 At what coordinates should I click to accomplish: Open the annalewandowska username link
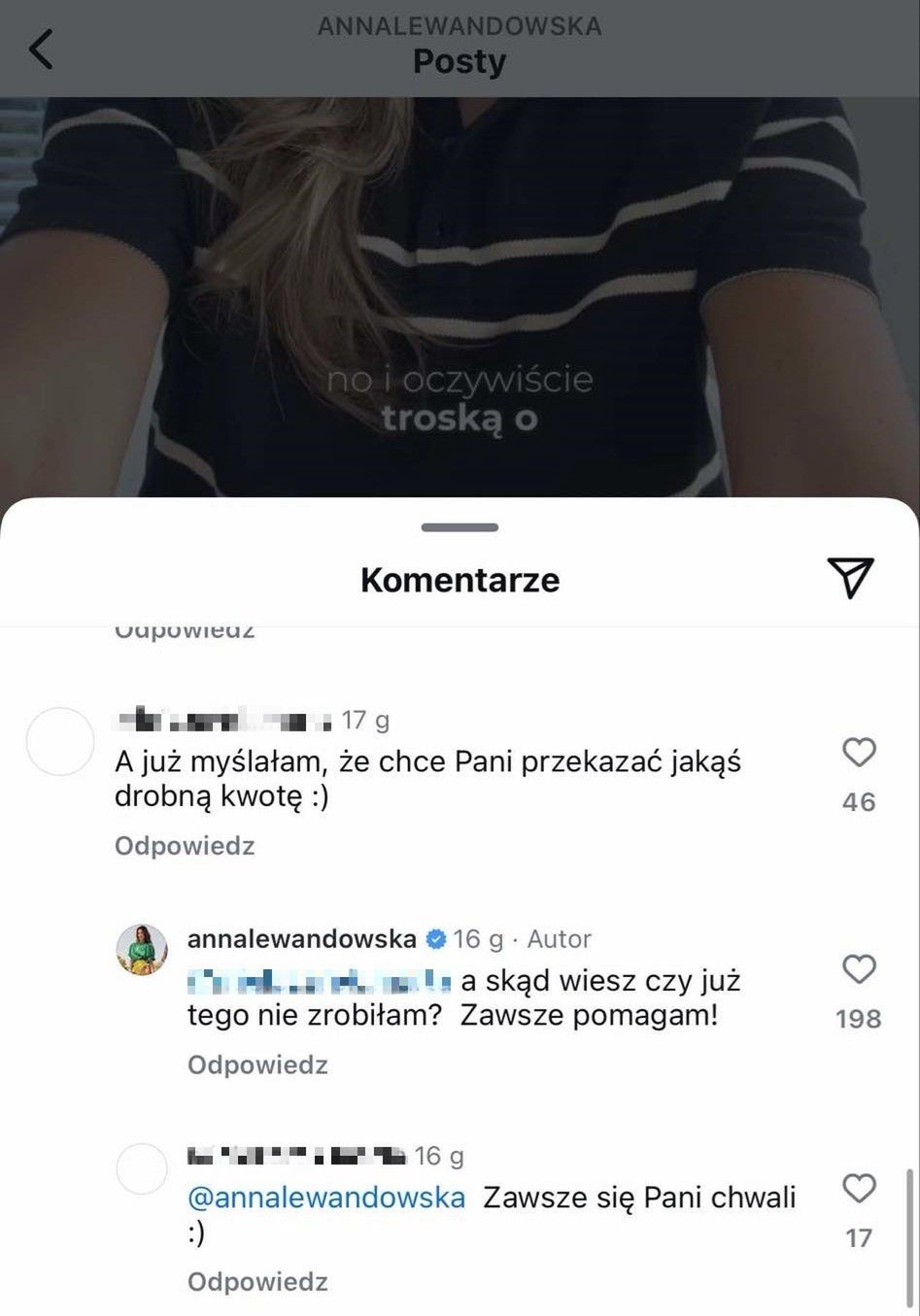[301, 939]
